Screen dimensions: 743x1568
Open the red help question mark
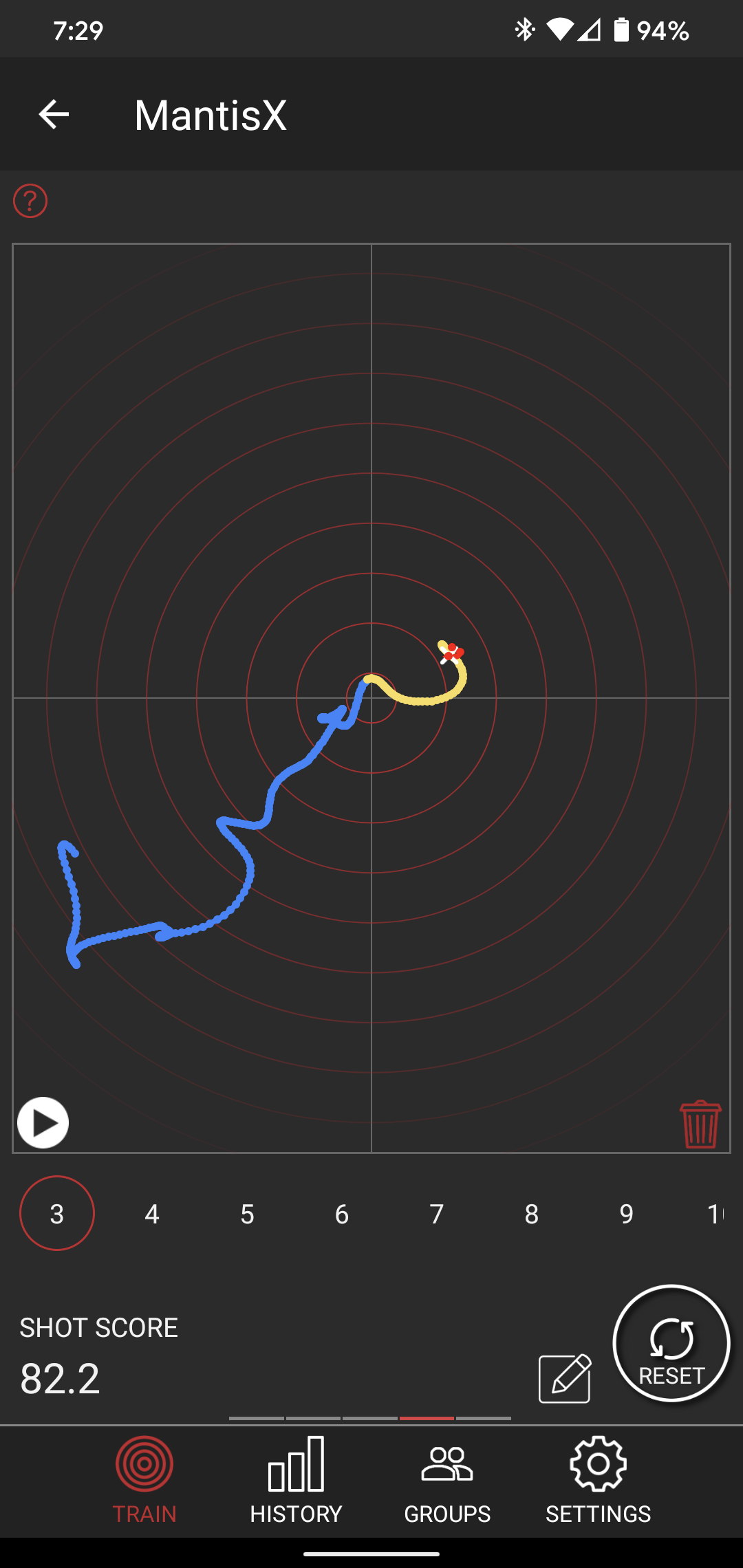[30, 201]
